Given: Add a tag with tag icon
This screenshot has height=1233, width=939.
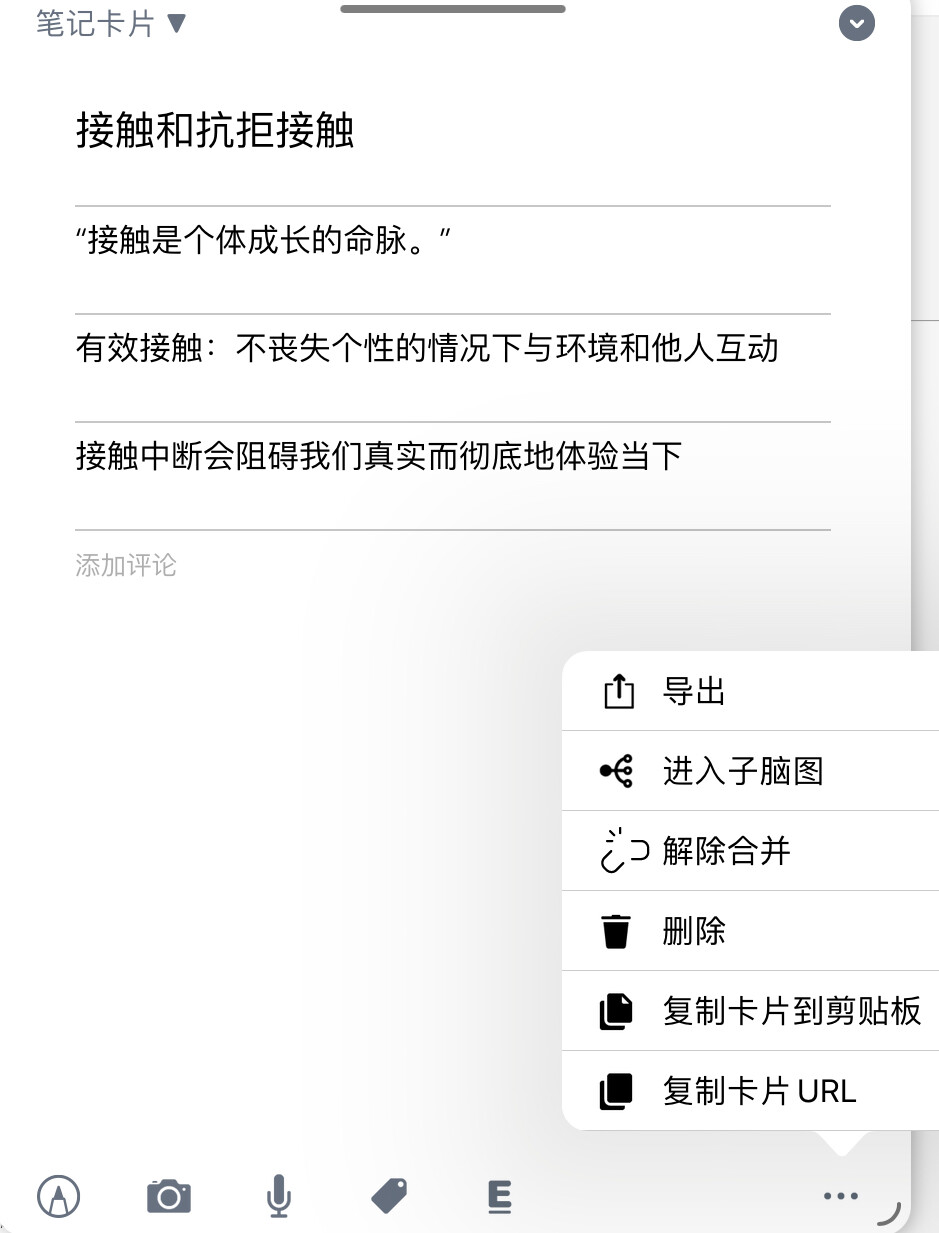Looking at the screenshot, I should 389,1195.
